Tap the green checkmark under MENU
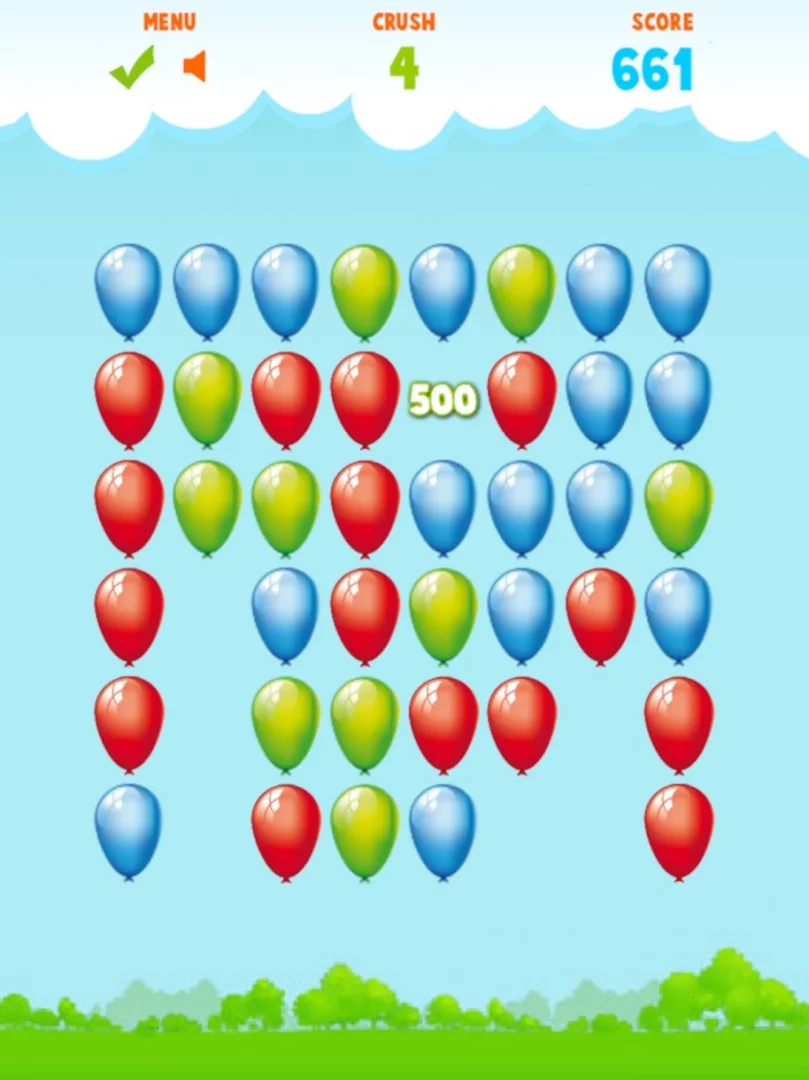Image resolution: width=809 pixels, height=1080 pixels. click(132, 68)
